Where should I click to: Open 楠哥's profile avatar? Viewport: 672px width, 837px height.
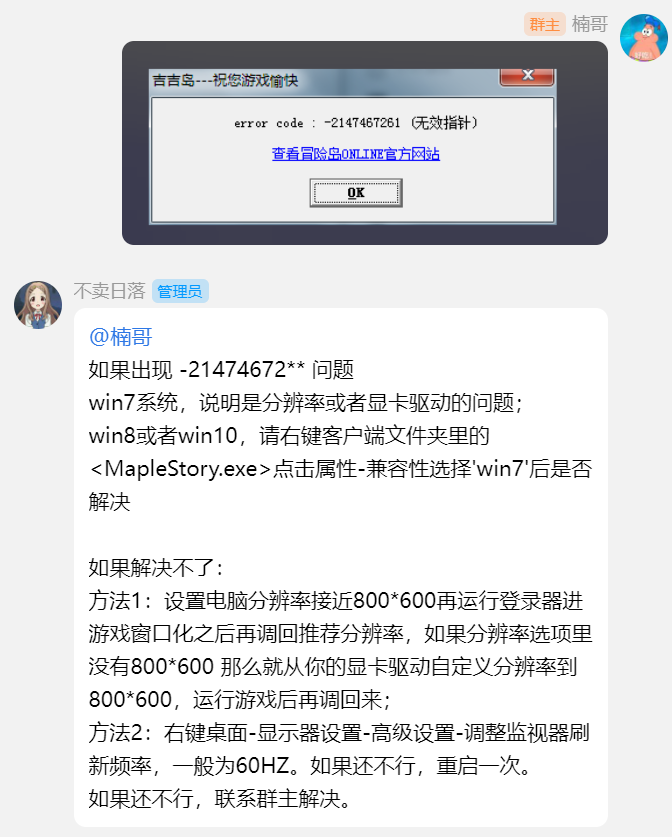644,38
